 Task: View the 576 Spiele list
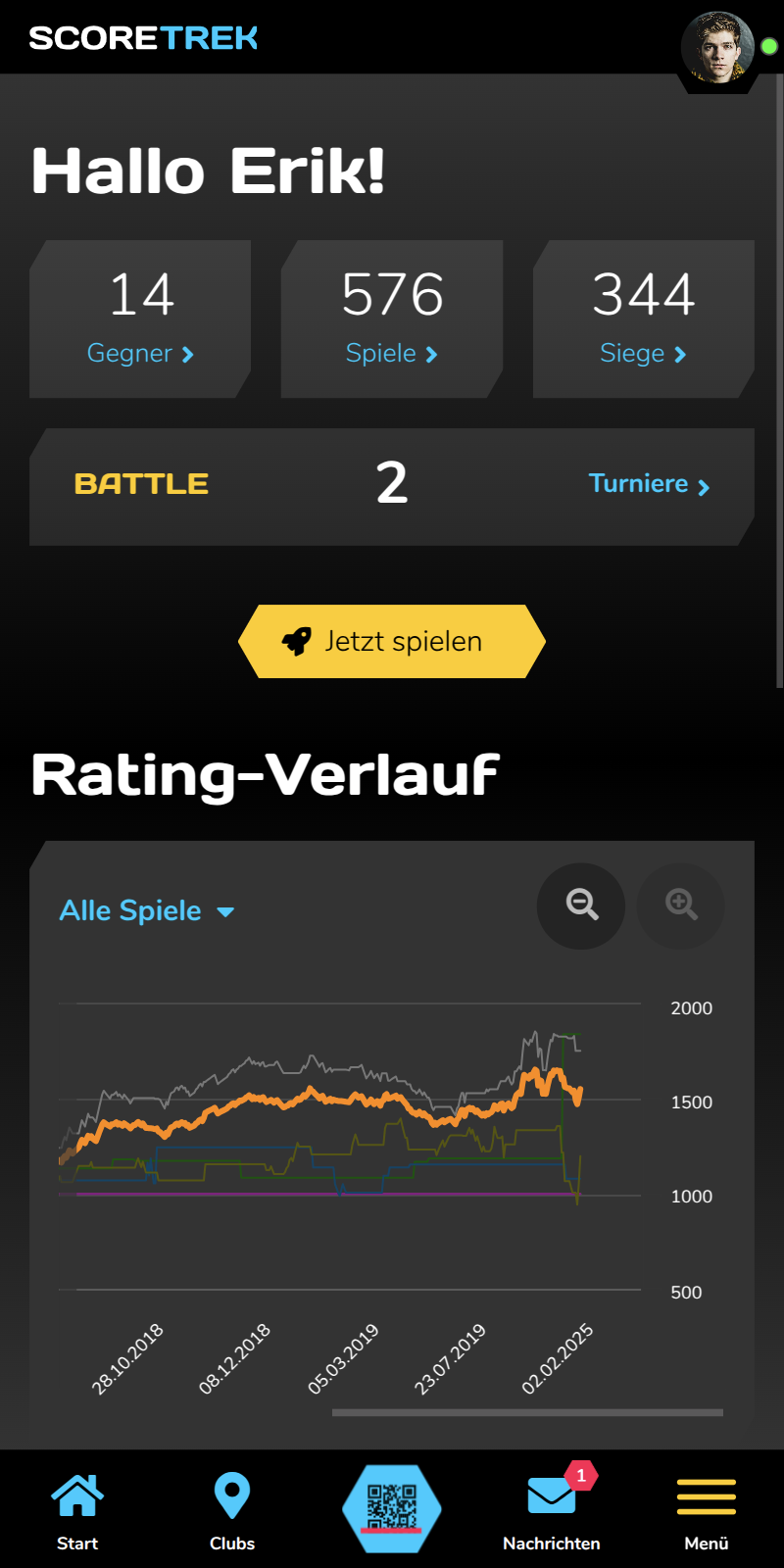pyautogui.click(x=391, y=319)
